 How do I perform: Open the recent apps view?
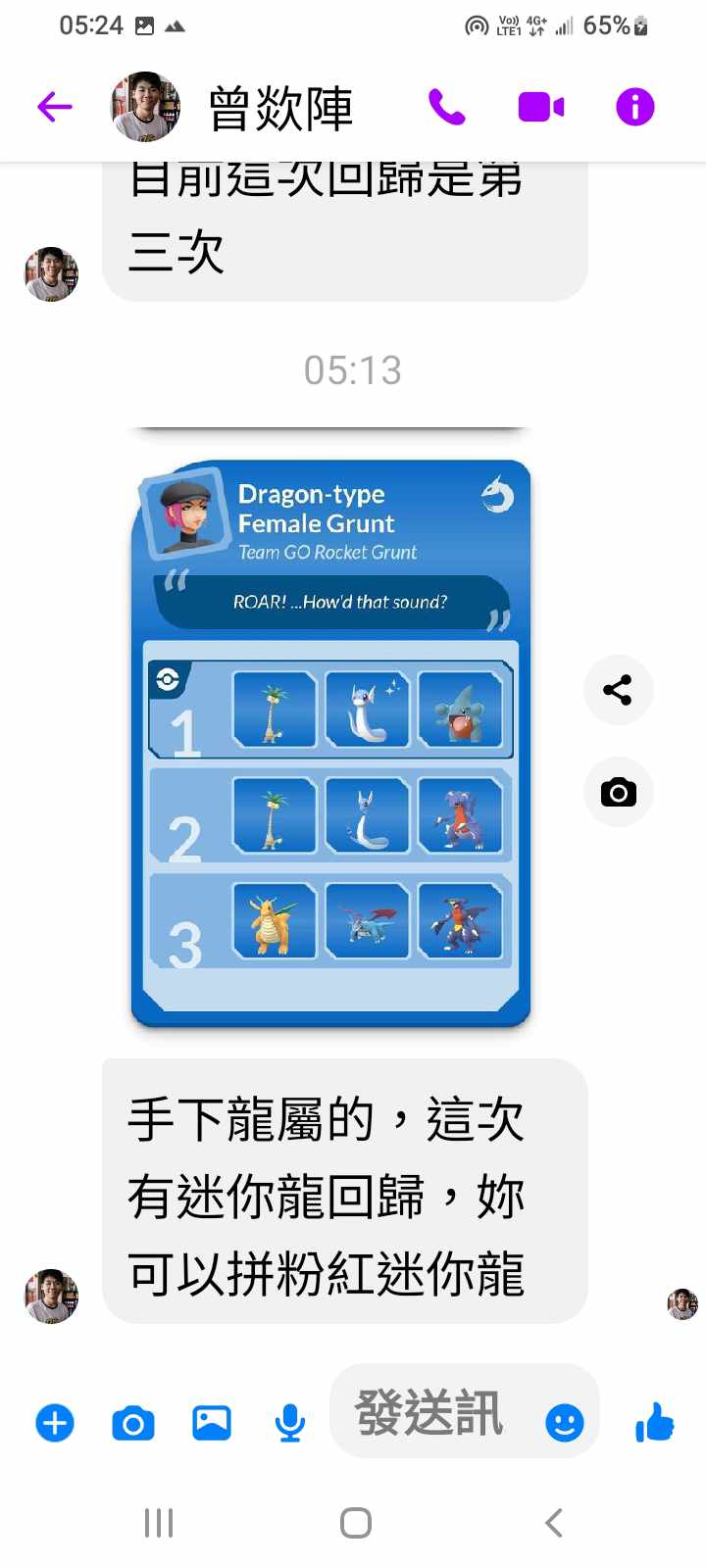159,1522
